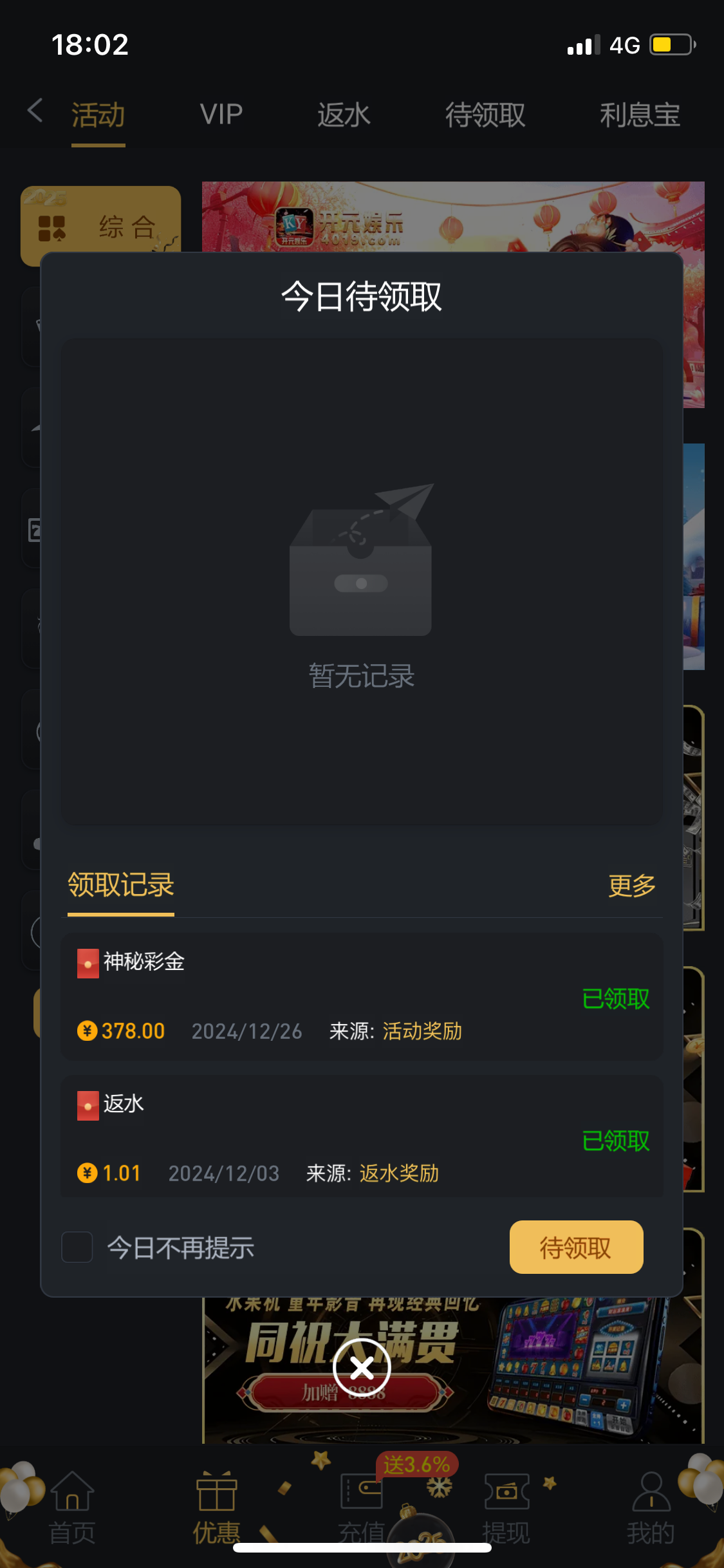Screen dimensions: 724x1568
Task: Go to 首页 in bottom navigation
Action: coord(72,1507)
